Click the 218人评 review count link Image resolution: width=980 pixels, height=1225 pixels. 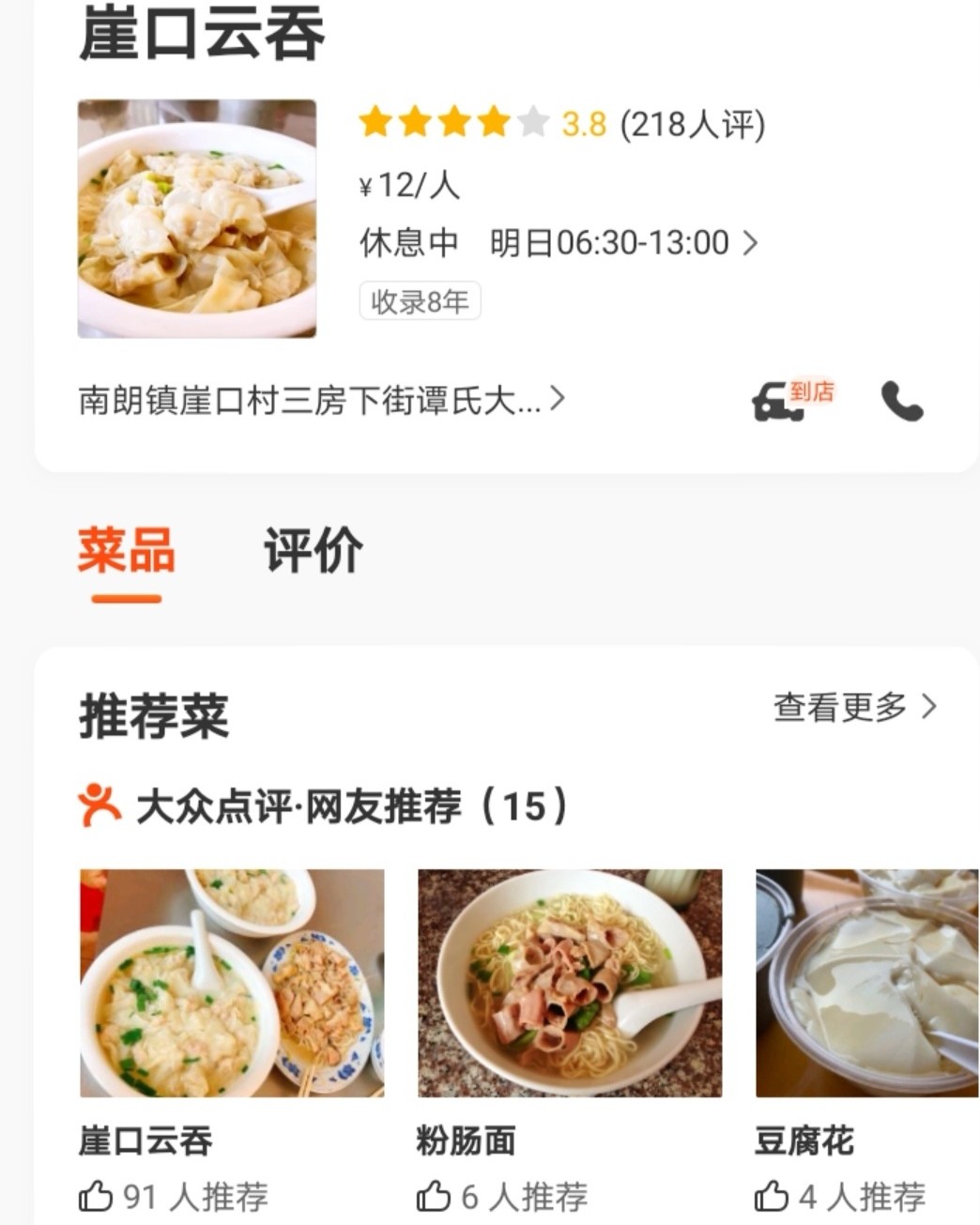[692, 123]
